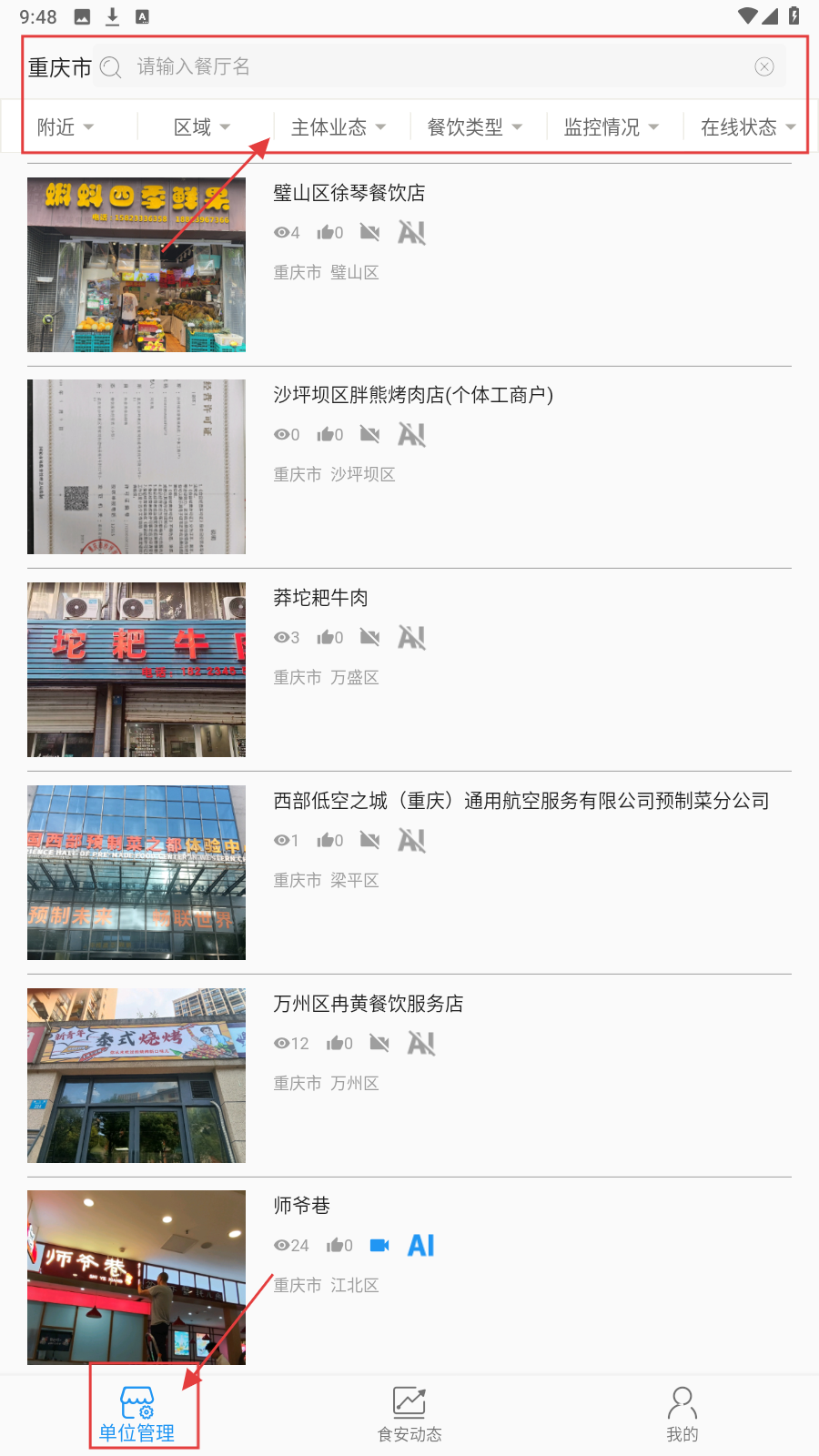Switch to the 单位管理 tab
The image size is (819, 1456).
point(136,1413)
